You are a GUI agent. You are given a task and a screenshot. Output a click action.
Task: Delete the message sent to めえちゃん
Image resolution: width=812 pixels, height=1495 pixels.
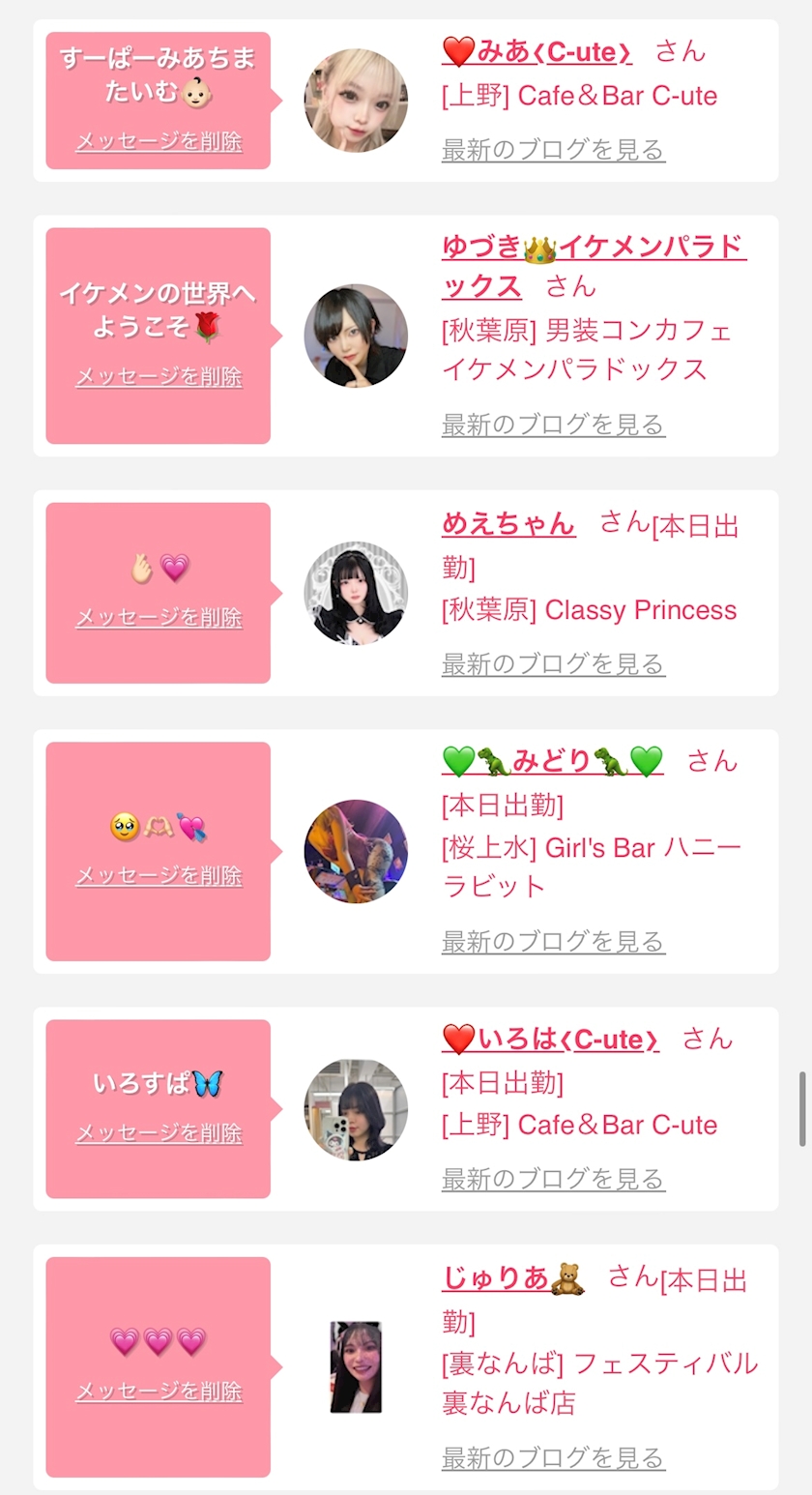(159, 617)
